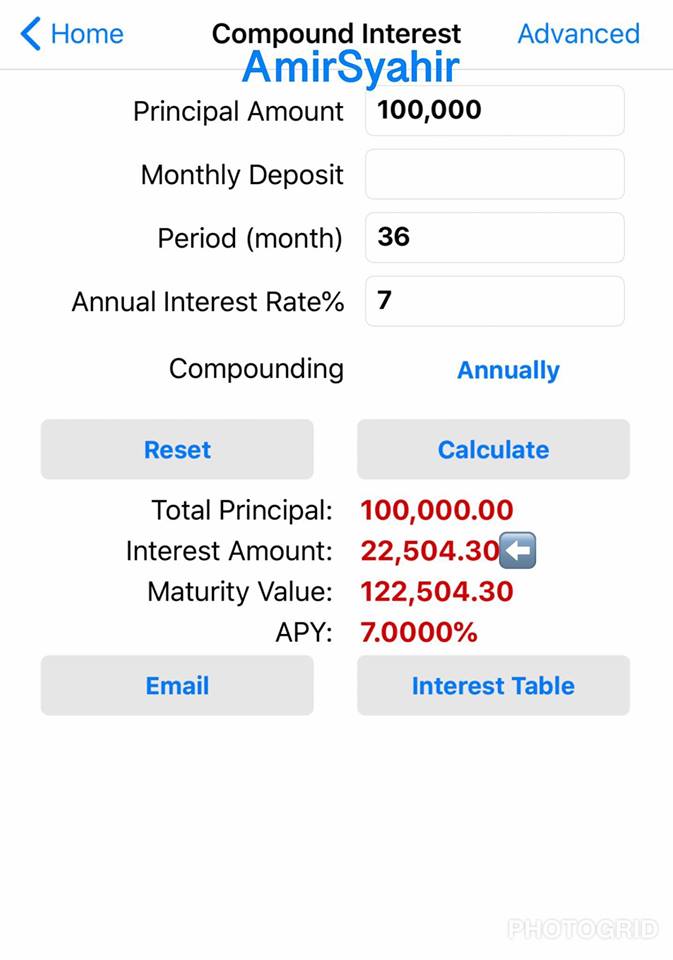Email the calculation results
The image size is (673, 960).
[x=177, y=686]
